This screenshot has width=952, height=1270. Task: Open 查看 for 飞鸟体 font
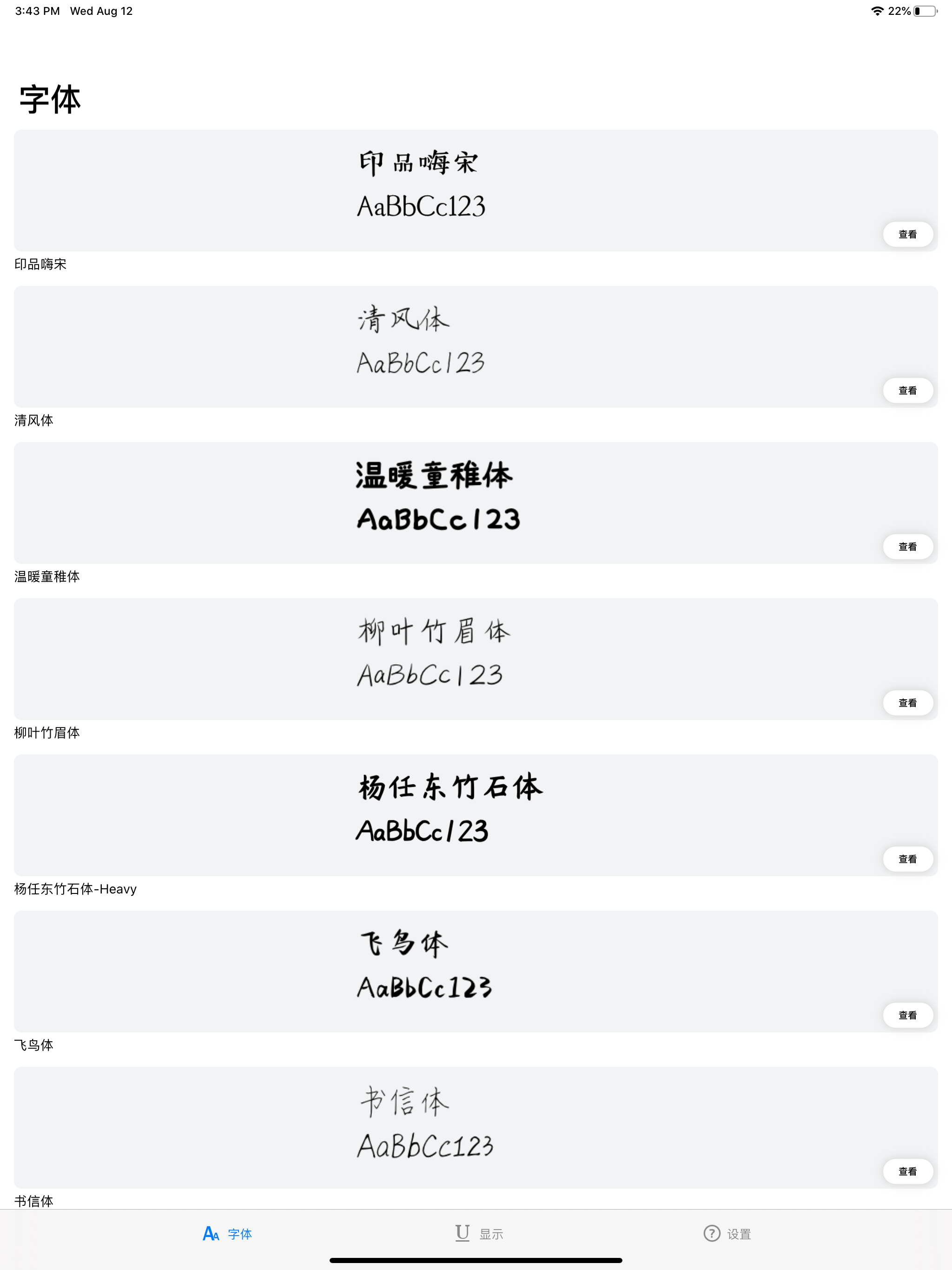pos(908,1015)
